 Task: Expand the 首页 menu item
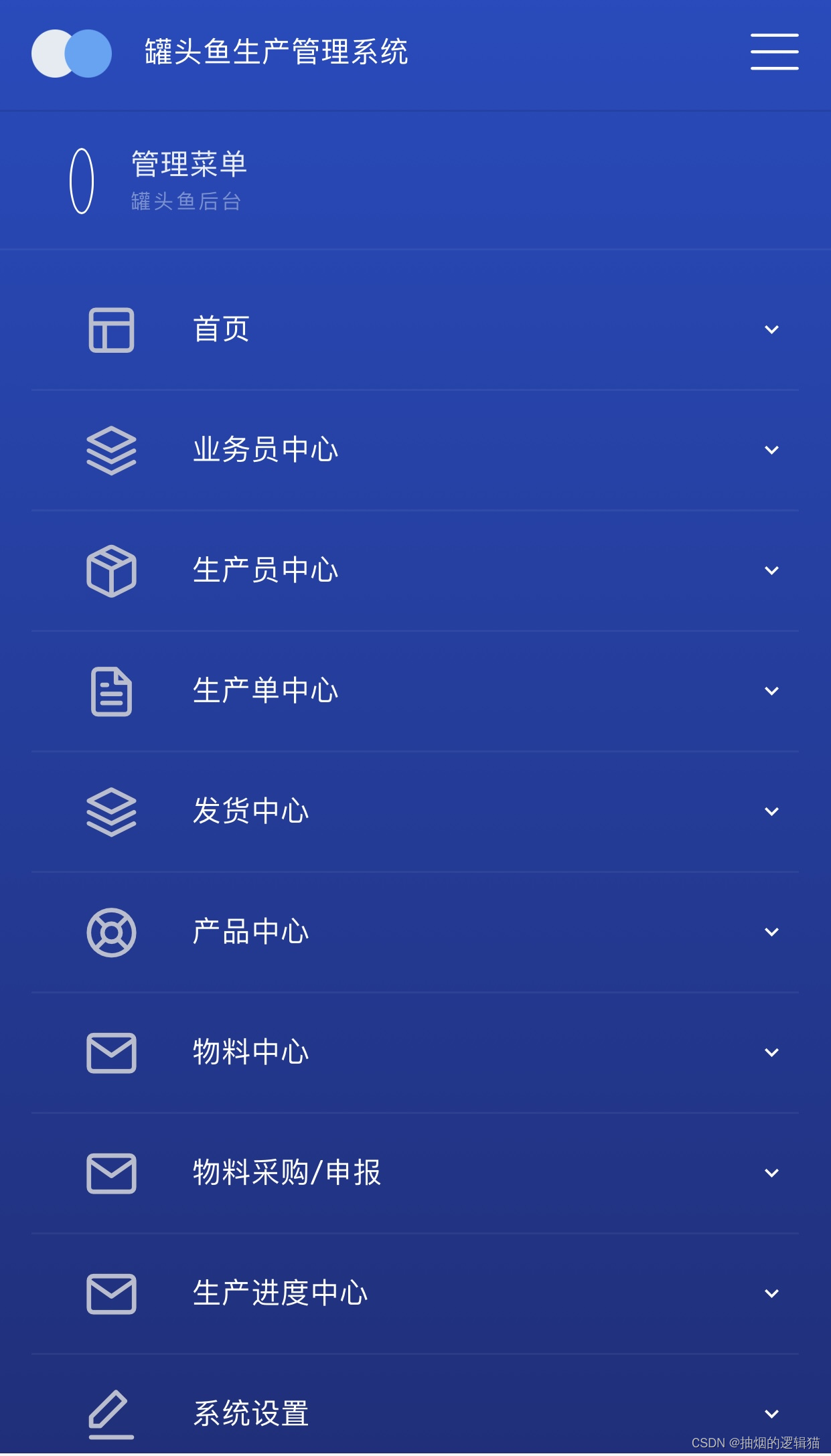[414, 329]
